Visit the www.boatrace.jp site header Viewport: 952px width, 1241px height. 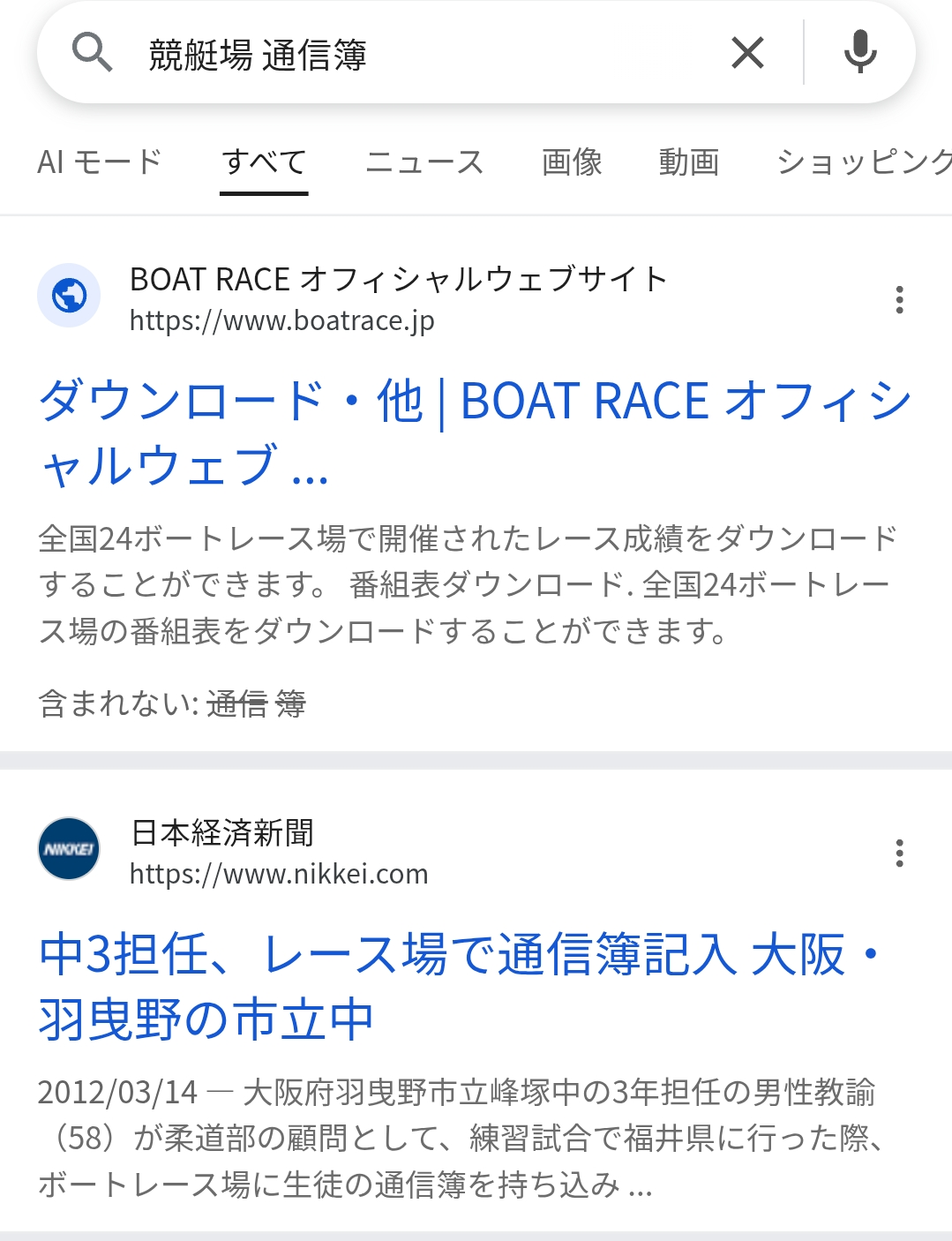tap(353, 299)
